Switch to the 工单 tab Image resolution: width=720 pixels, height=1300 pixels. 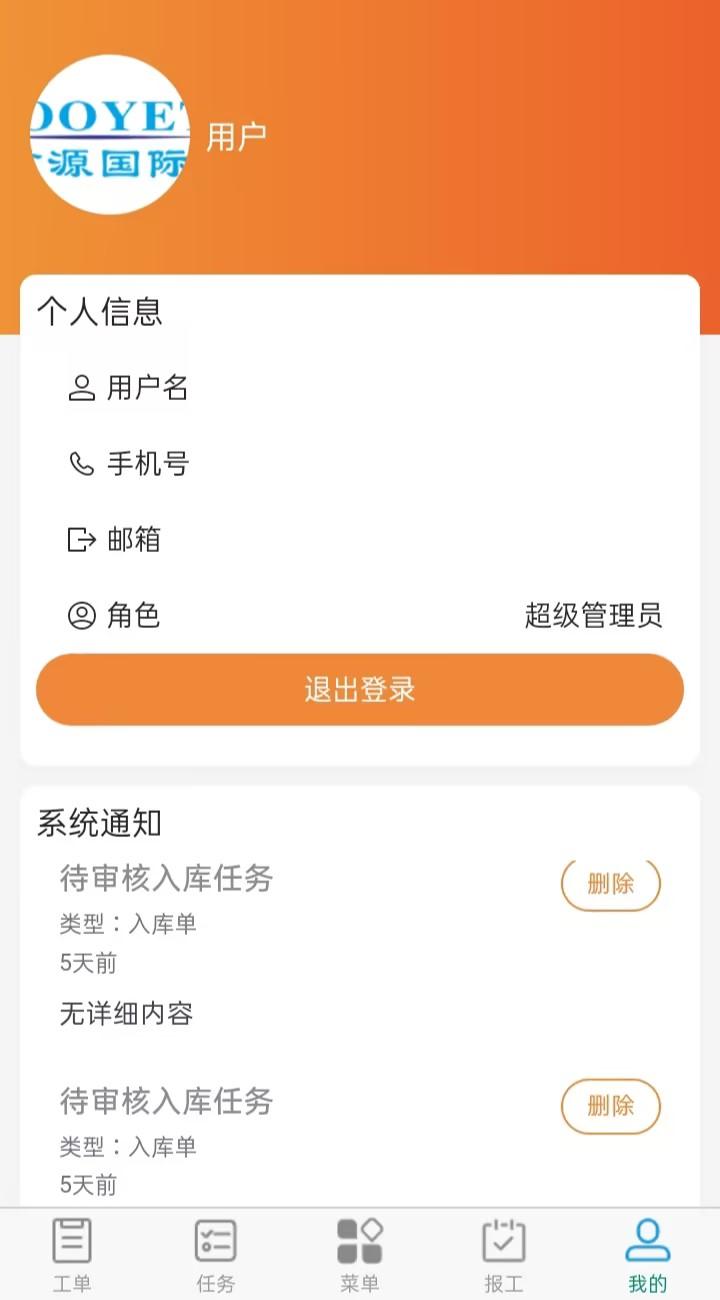click(72, 1254)
